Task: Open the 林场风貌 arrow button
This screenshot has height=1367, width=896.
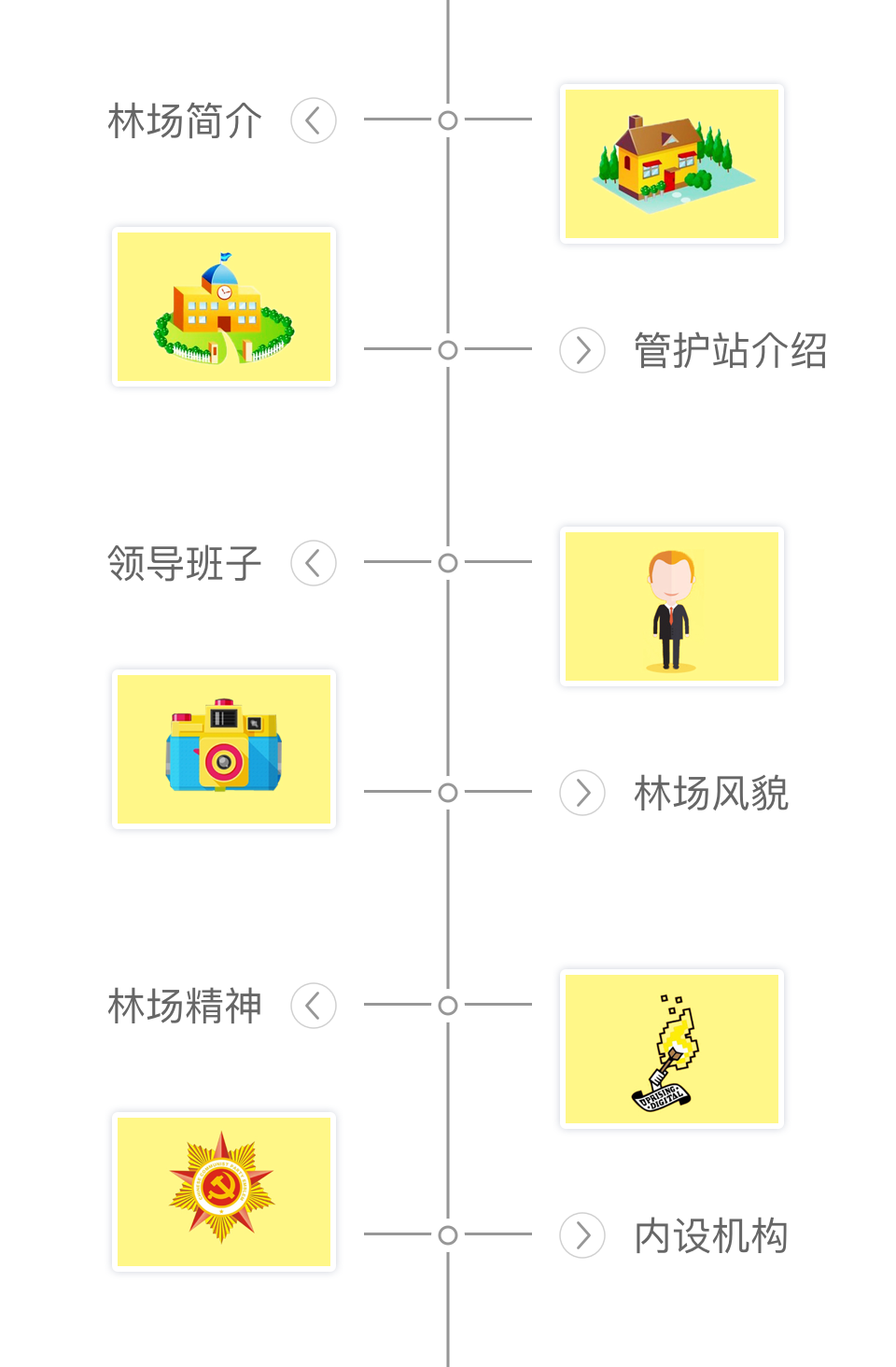Action: 582,793
